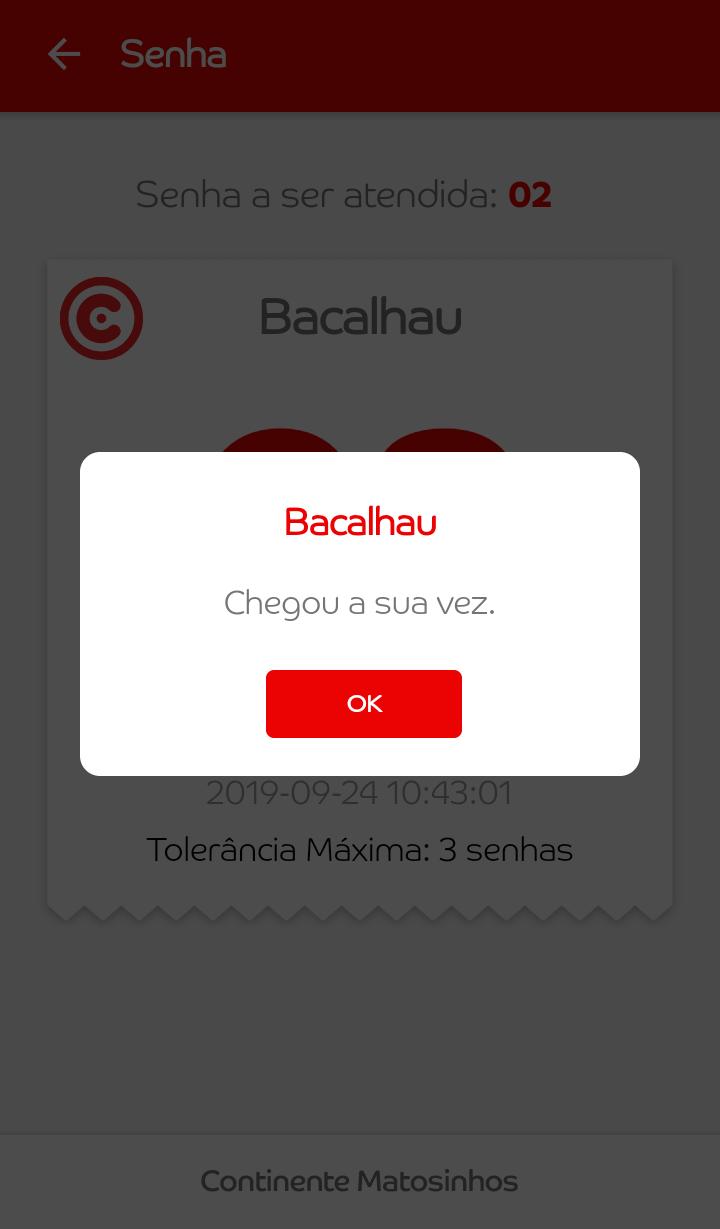This screenshot has width=720, height=1229.
Task: Go back from the Senha screen
Action: (x=64, y=55)
